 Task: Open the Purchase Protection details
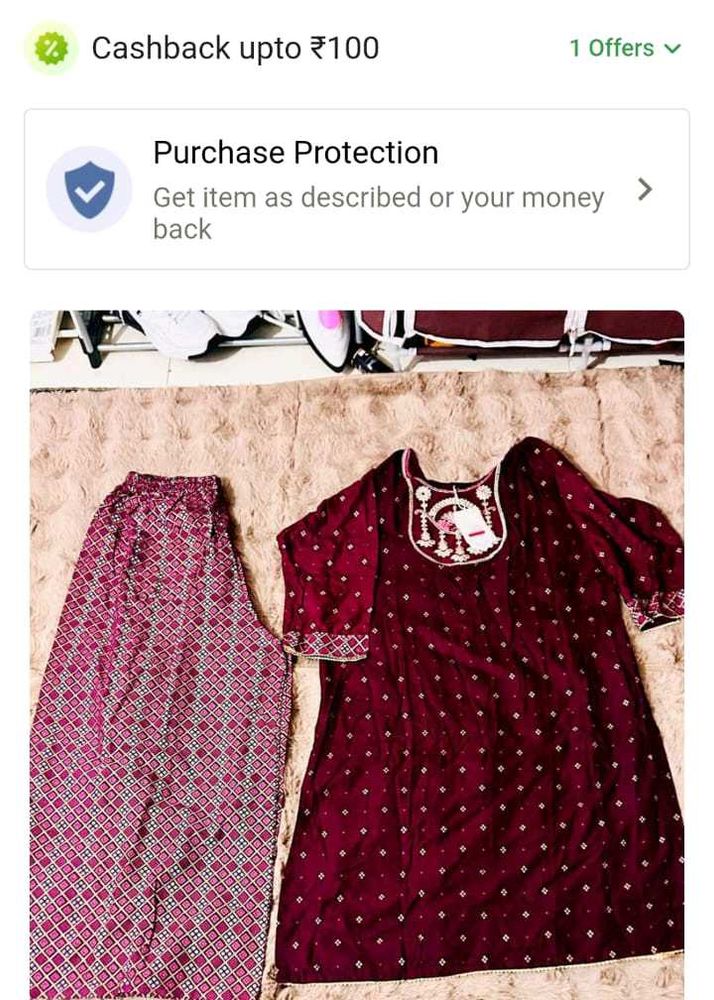357,189
